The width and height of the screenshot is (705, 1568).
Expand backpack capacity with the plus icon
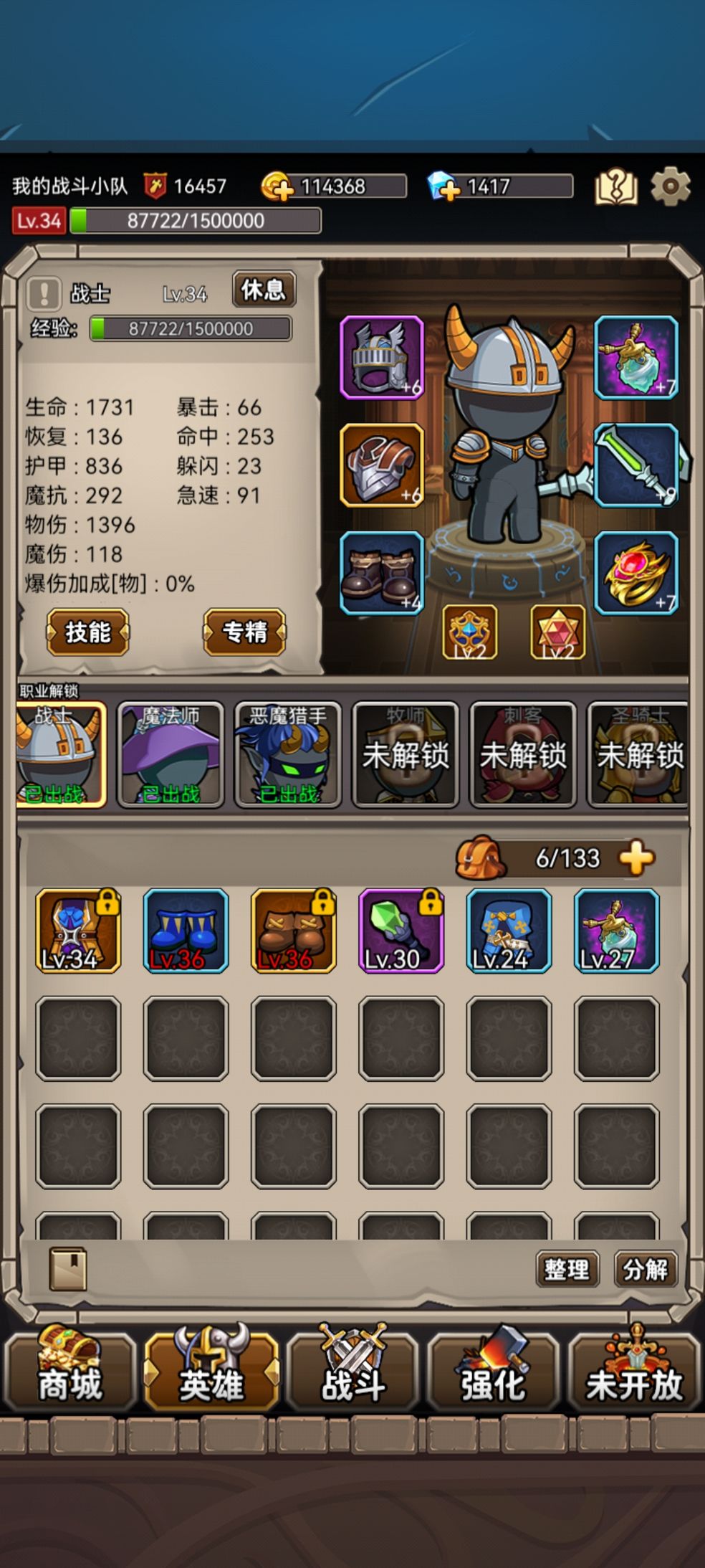point(636,857)
